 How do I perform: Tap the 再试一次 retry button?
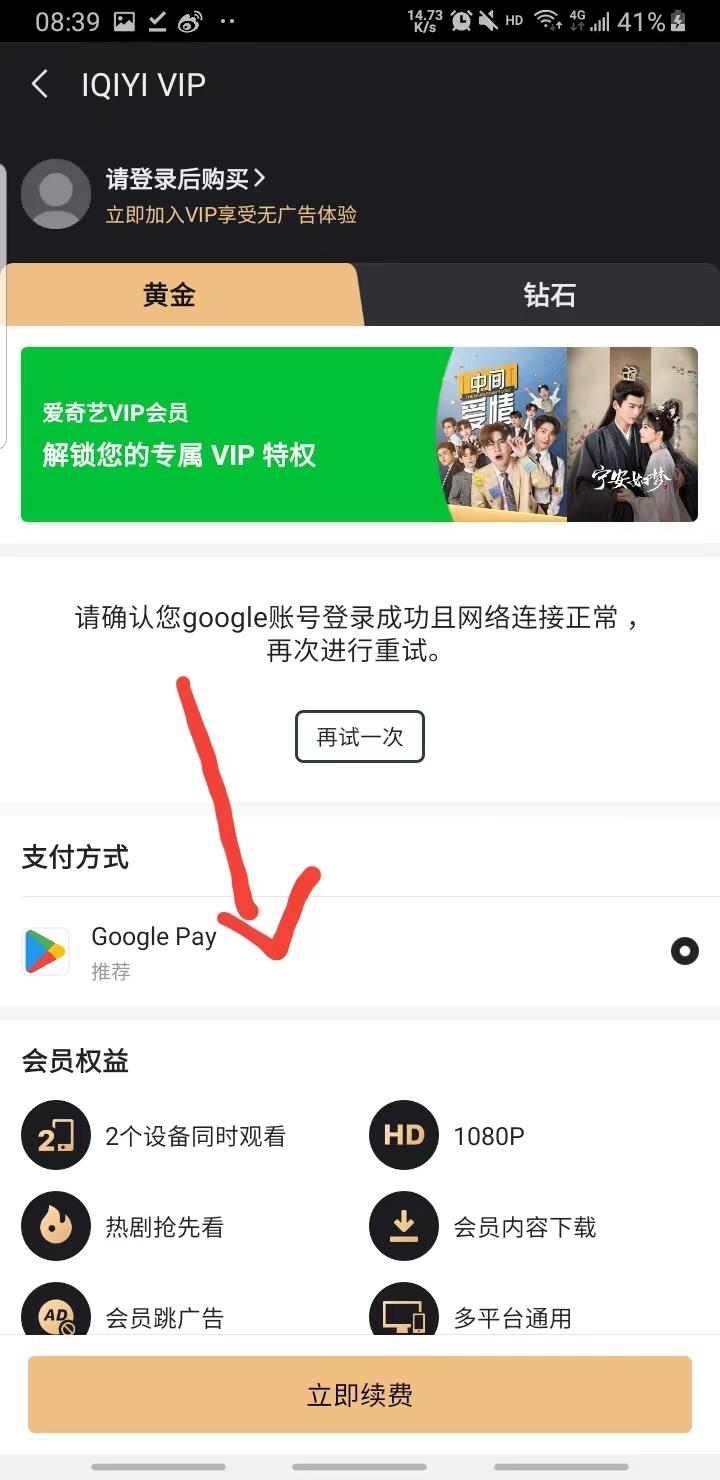pyautogui.click(x=360, y=737)
